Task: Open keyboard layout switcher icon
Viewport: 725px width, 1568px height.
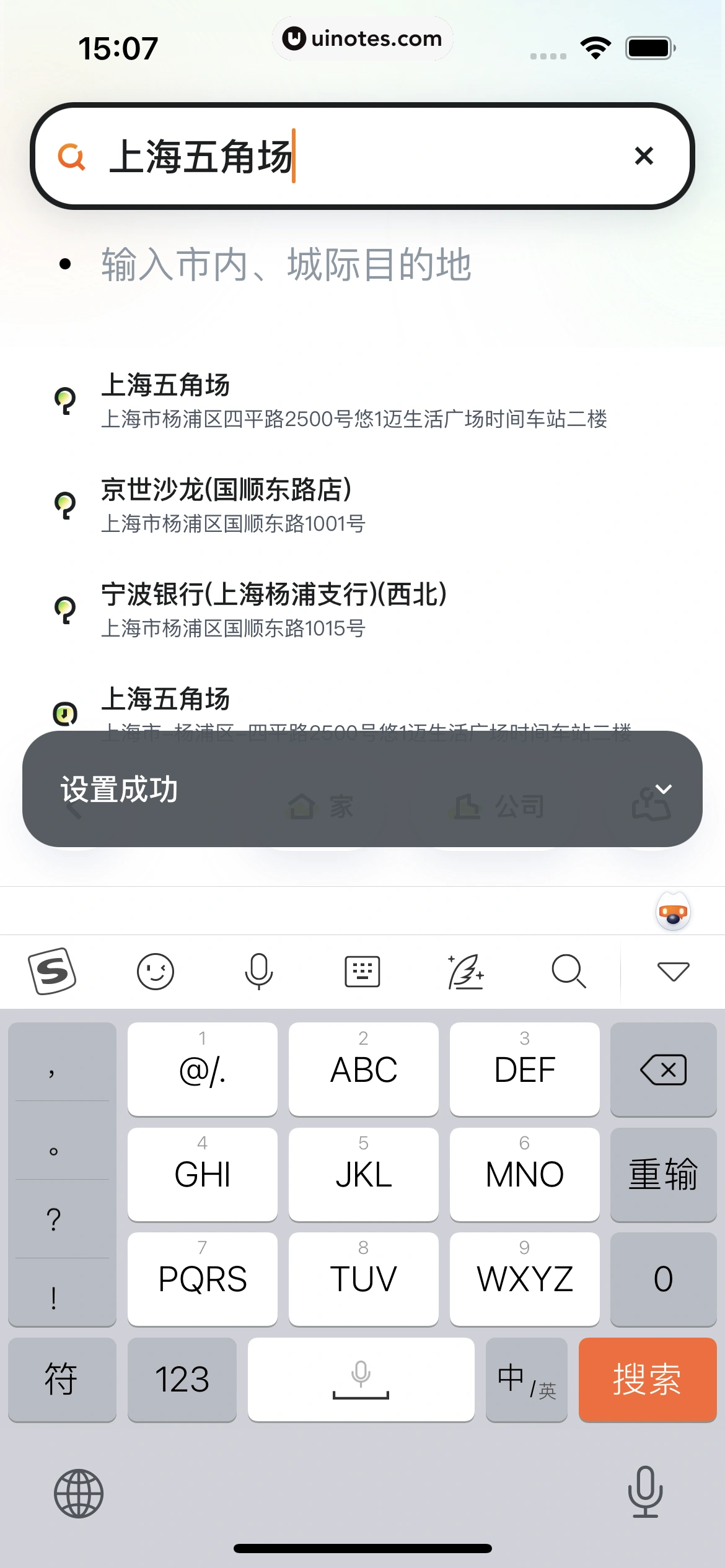Action: point(362,971)
